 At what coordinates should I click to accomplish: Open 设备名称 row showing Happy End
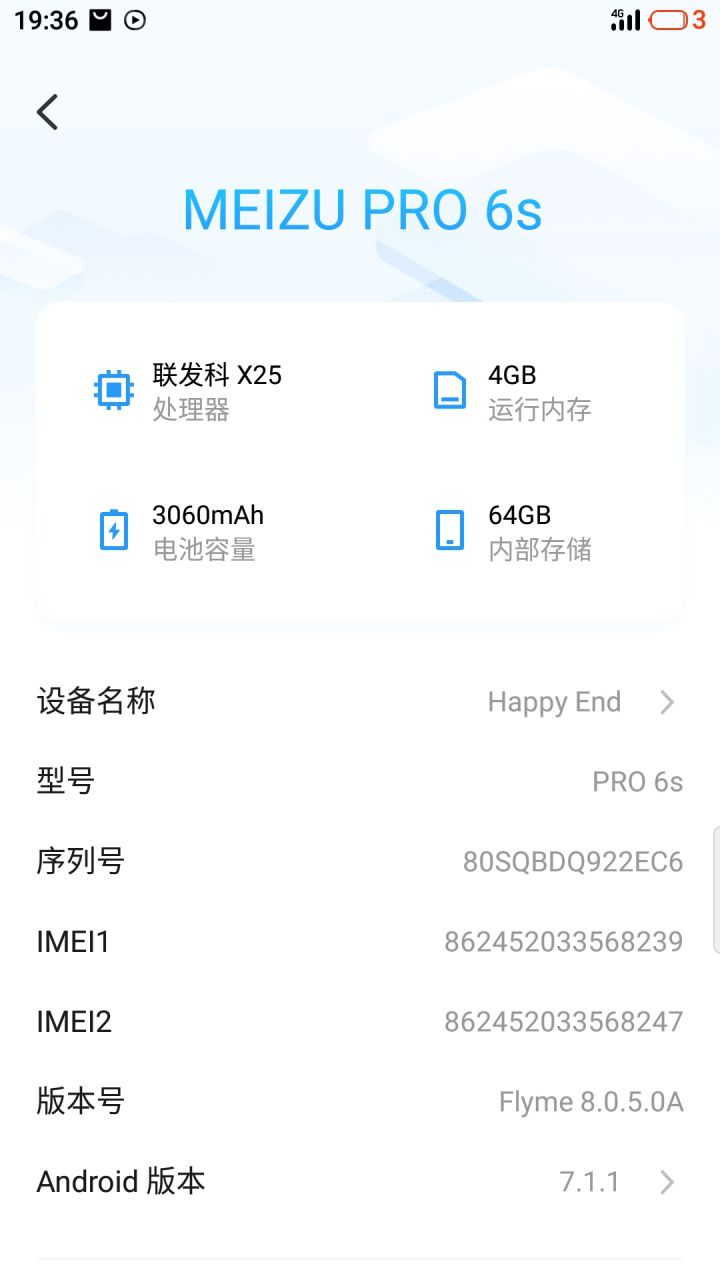[x=360, y=702]
